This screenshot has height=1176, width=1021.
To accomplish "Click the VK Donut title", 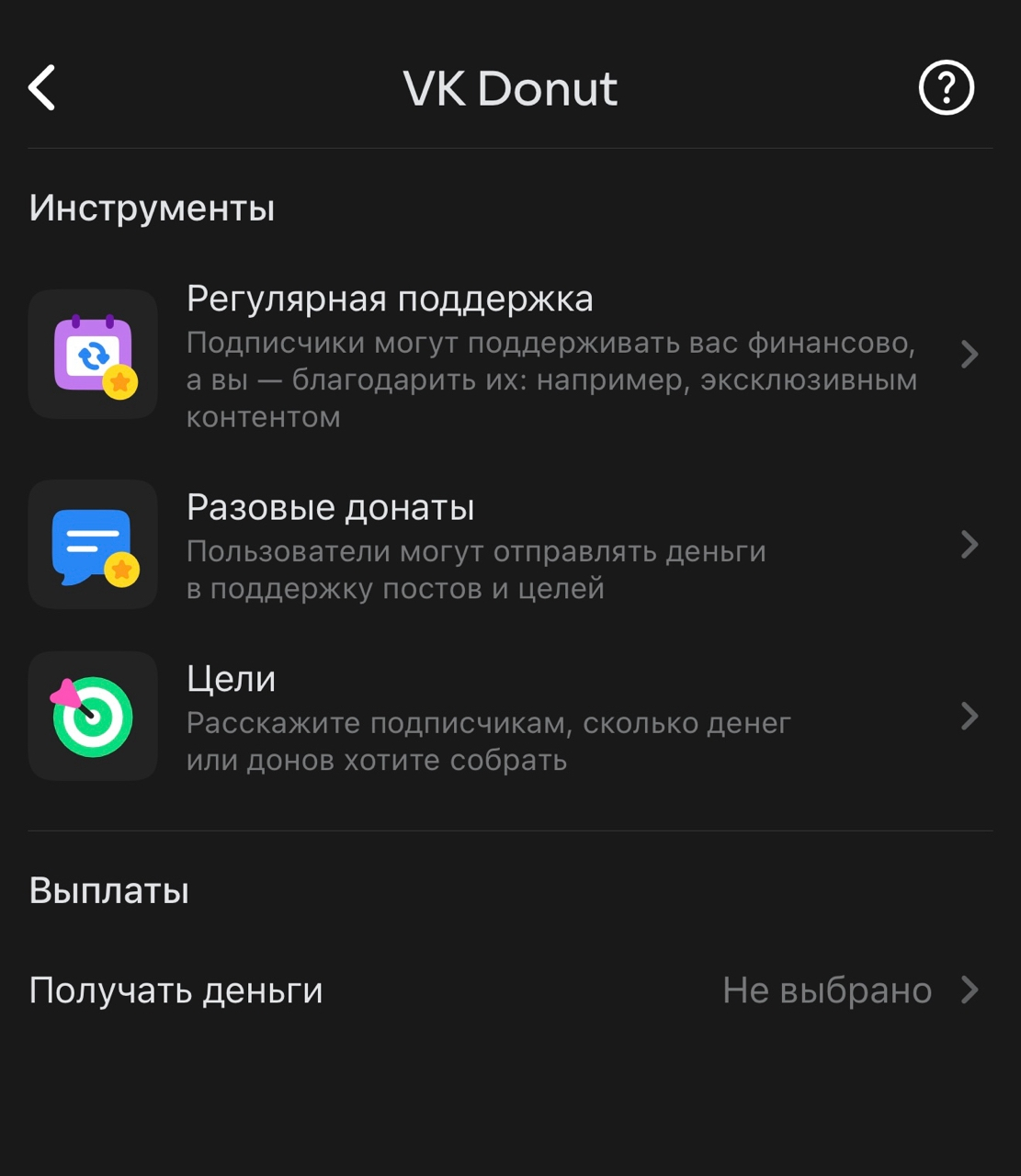I will [x=511, y=87].
